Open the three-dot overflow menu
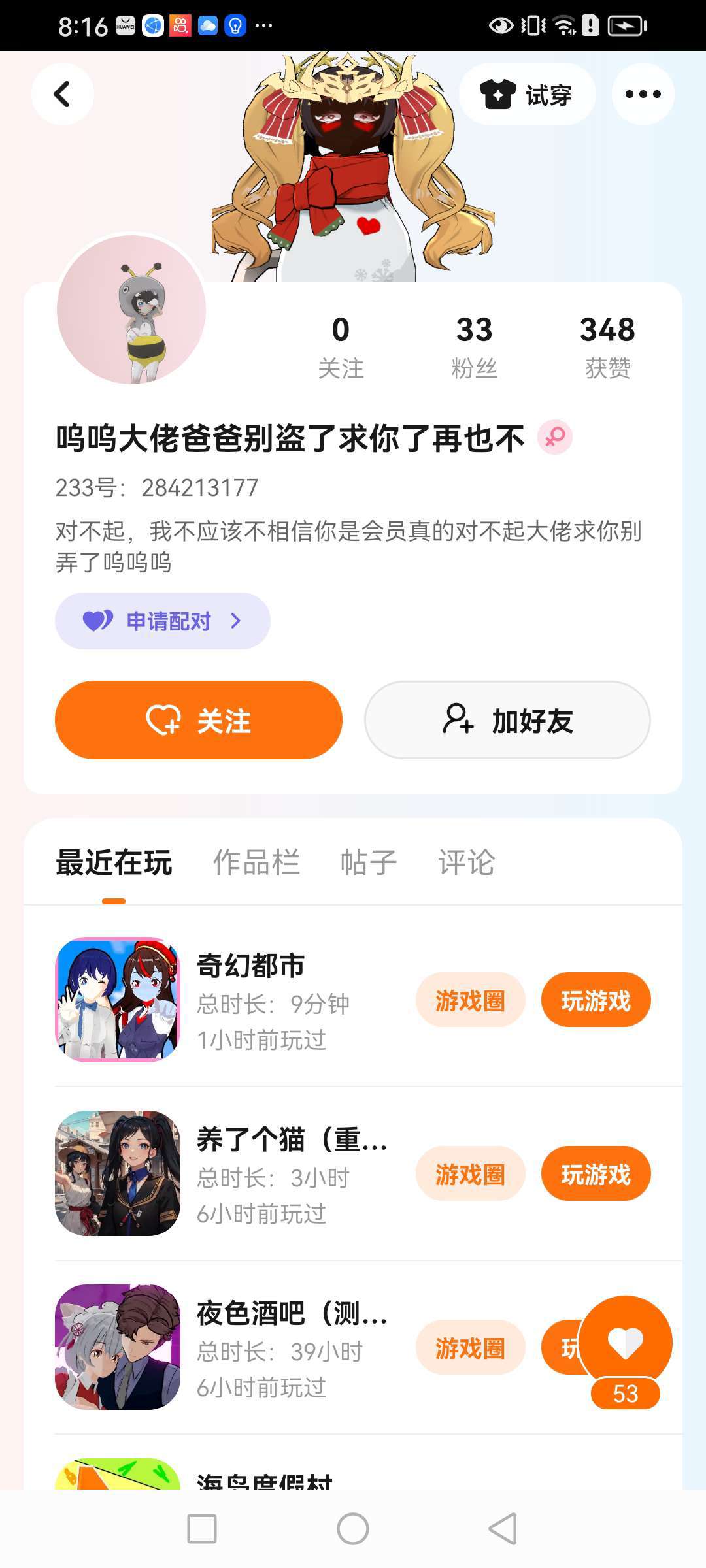This screenshot has width=706, height=1568. pos(643,94)
